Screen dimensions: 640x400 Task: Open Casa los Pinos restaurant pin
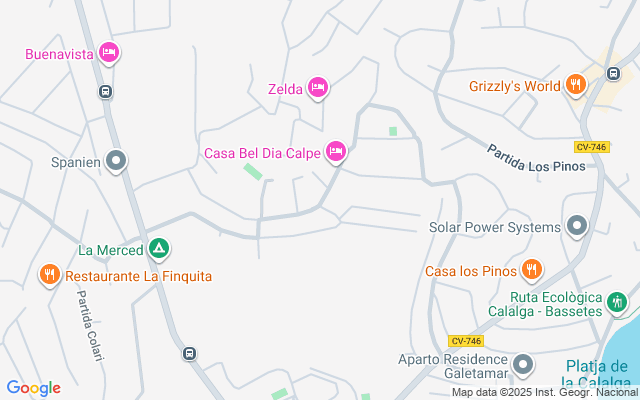531,269
